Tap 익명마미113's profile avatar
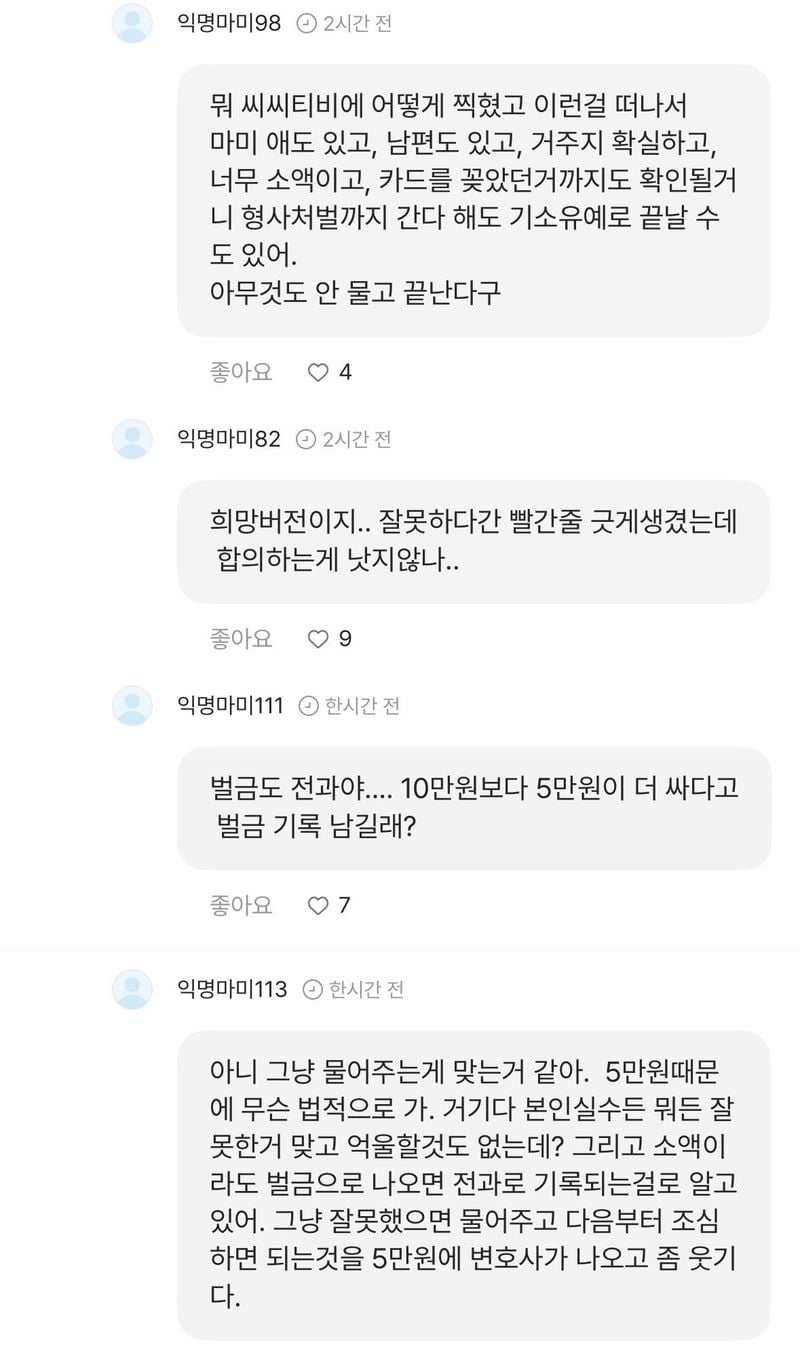Screen dimensions: 800x1354 132,990
